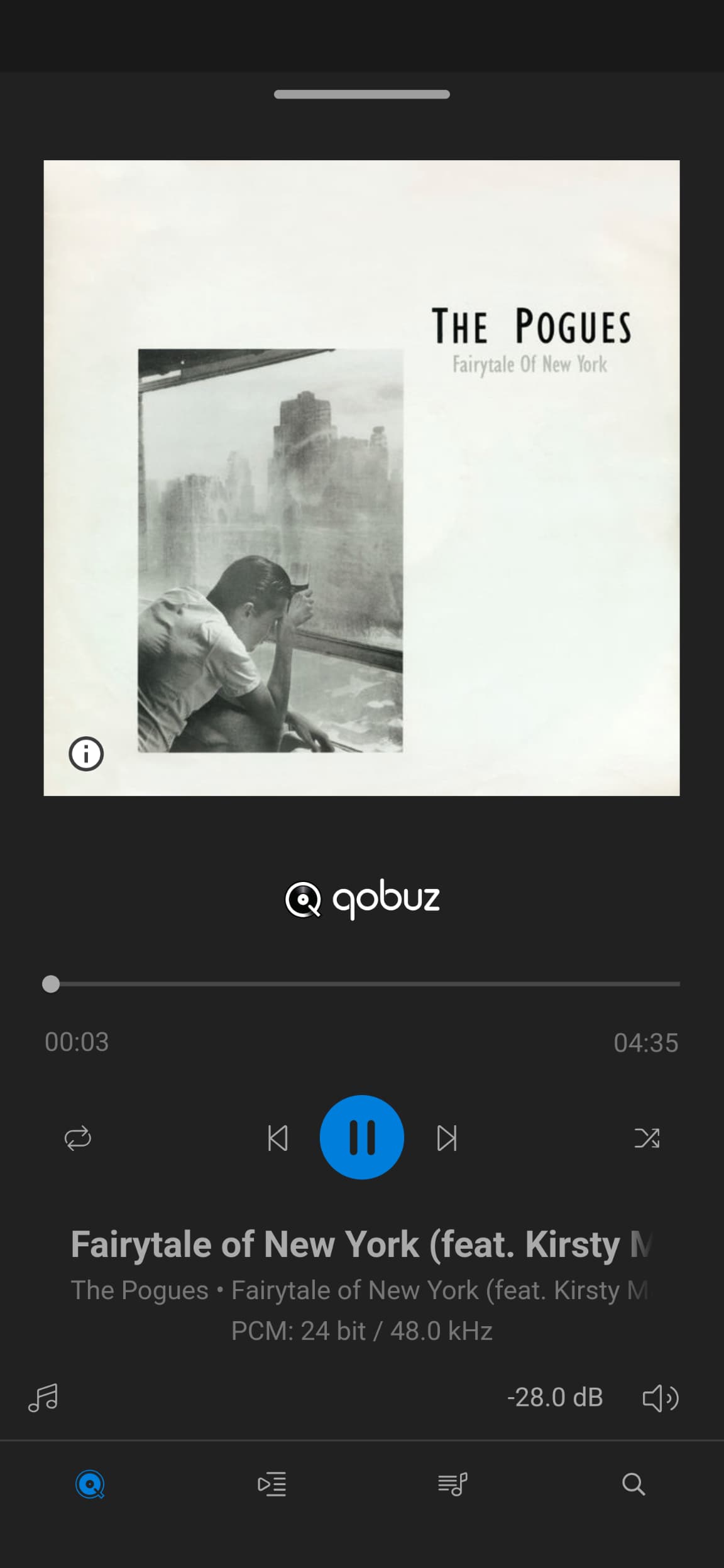Open the playlists tab
Image resolution: width=724 pixels, height=1568 pixels.
[452, 1484]
